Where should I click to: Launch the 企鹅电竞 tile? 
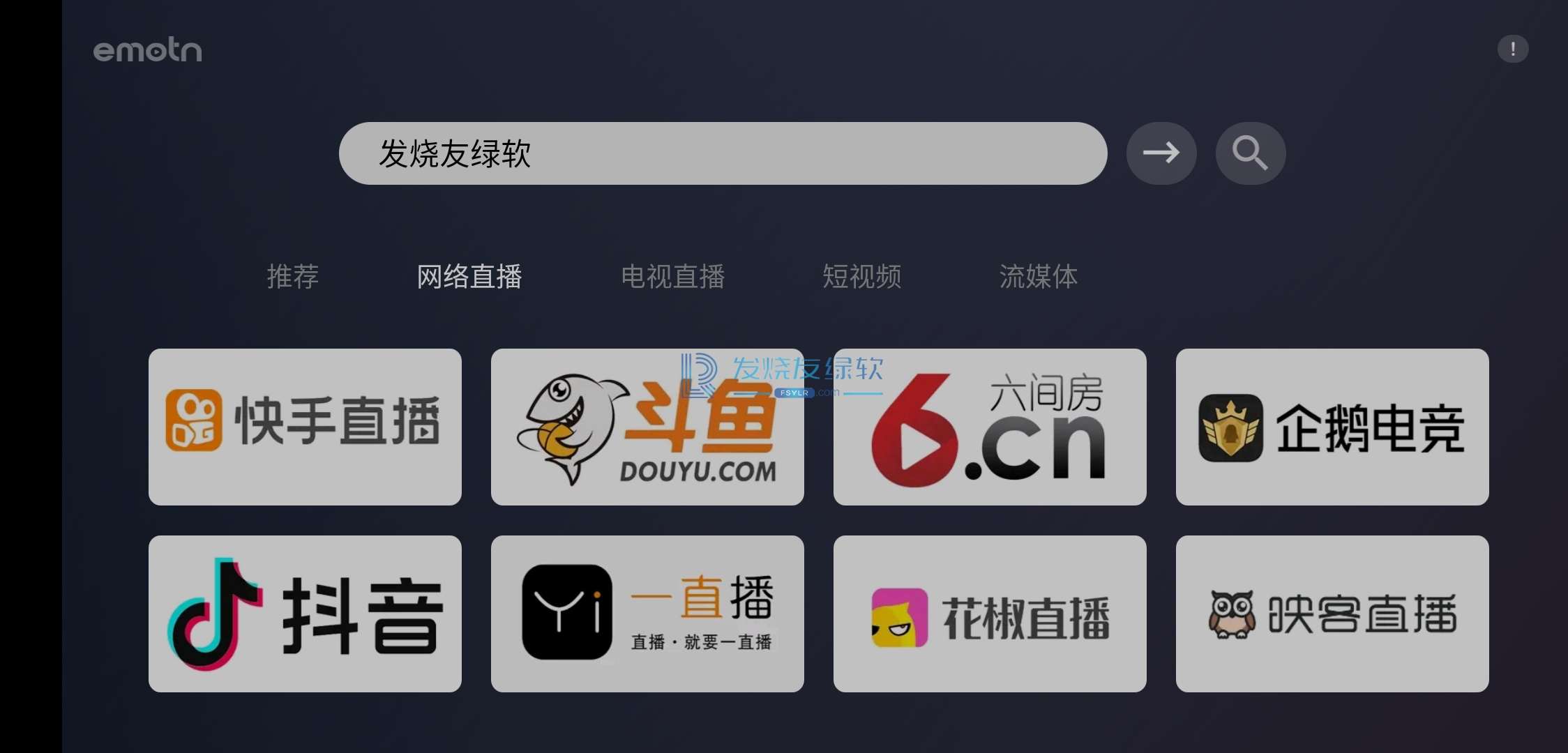click(x=1332, y=427)
